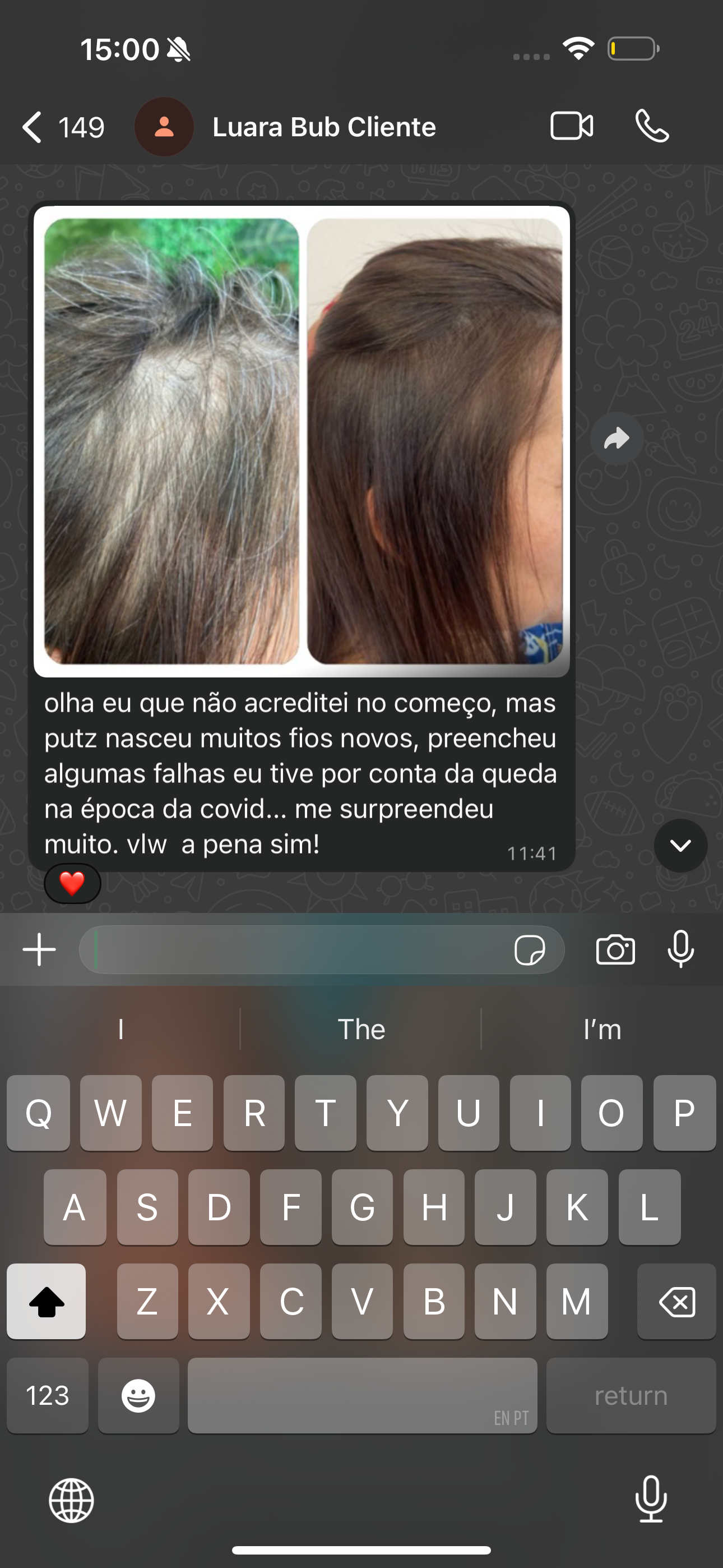Viewport: 723px width, 1568px height.
Task: Switch to the numbers keyboard layout
Action: (x=48, y=1396)
